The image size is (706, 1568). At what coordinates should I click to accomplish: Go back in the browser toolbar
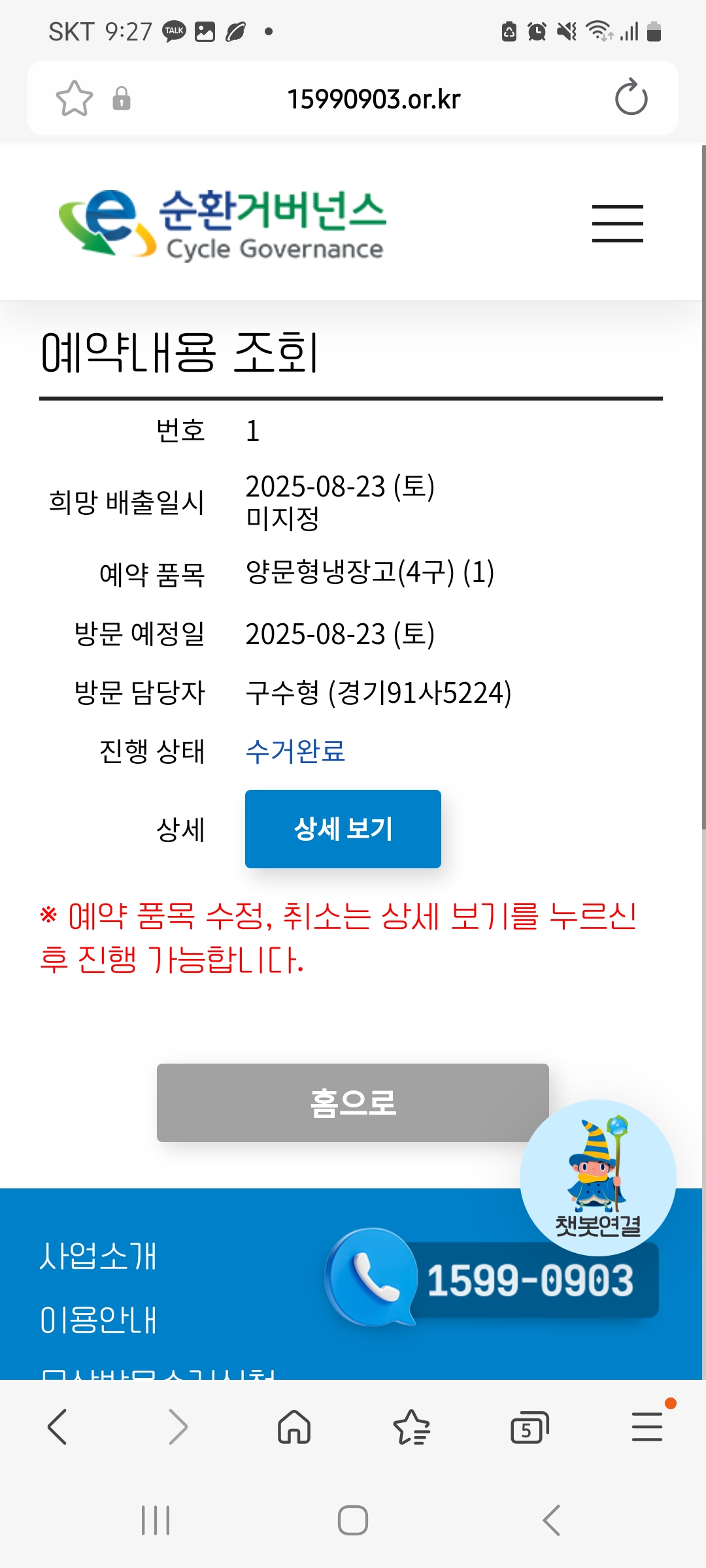point(58,1427)
